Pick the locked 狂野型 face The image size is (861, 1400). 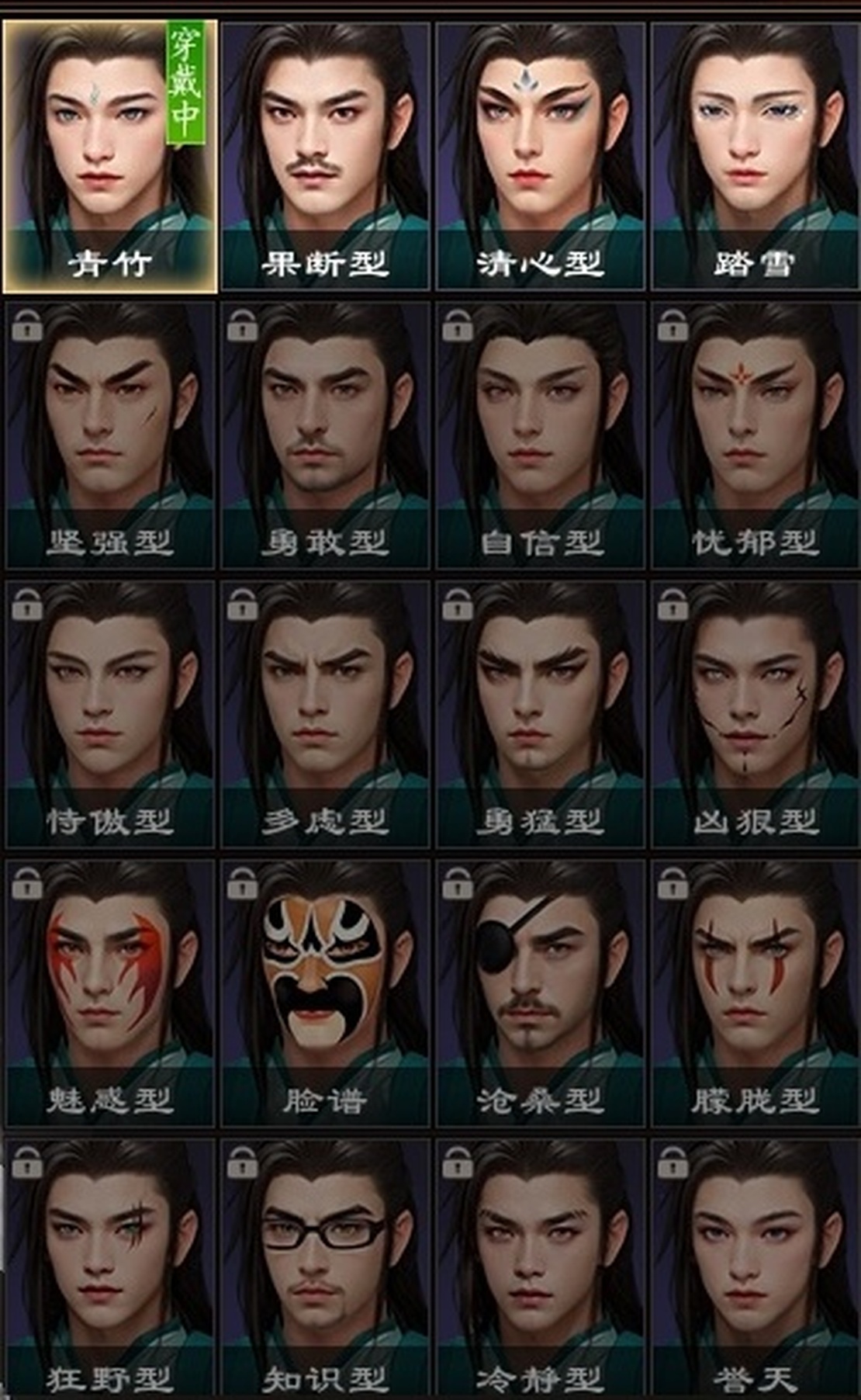109,1269
